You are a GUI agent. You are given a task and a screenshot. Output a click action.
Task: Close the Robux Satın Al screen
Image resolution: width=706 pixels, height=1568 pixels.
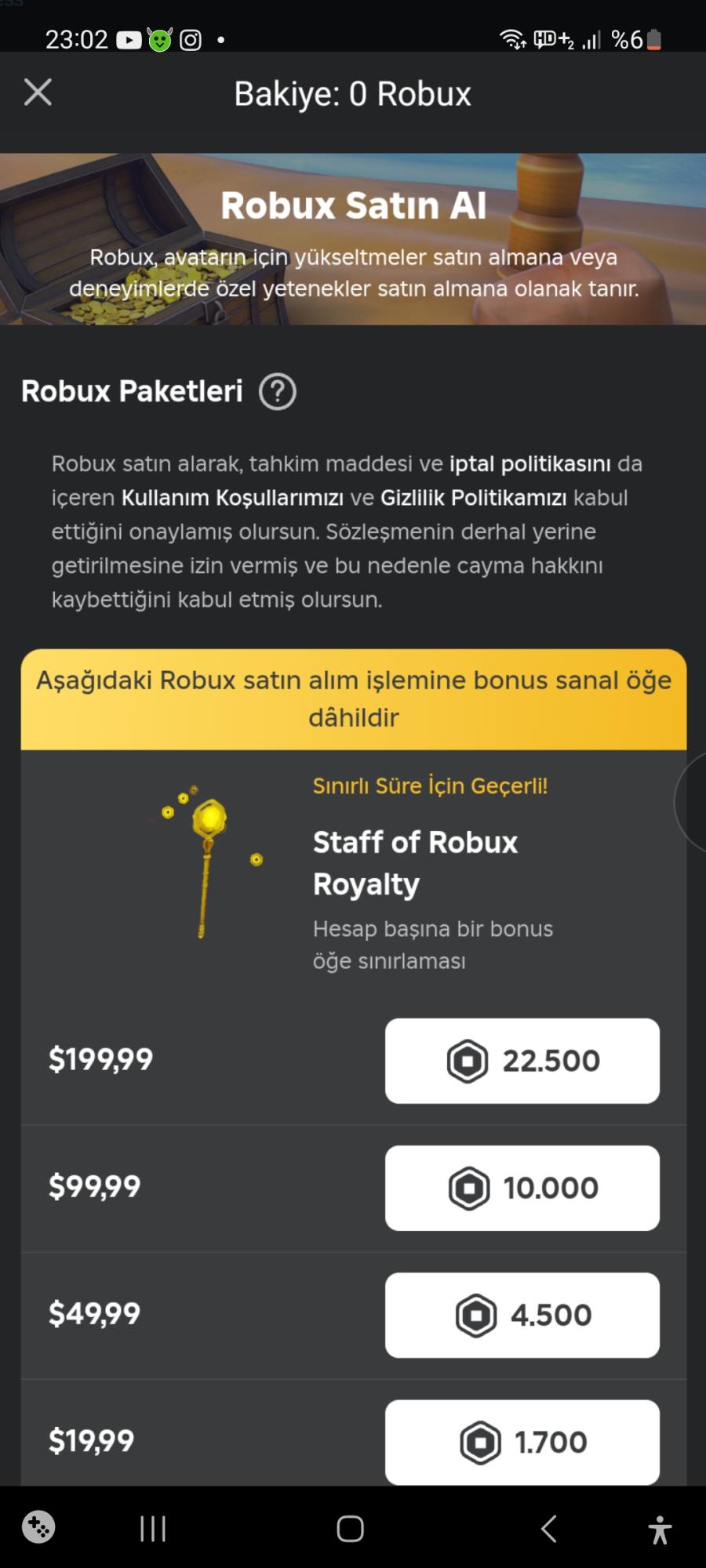point(37,92)
